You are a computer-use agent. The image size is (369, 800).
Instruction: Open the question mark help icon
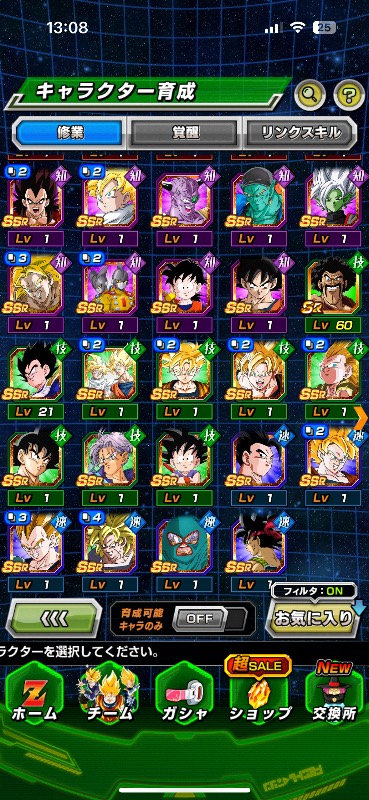(349, 94)
